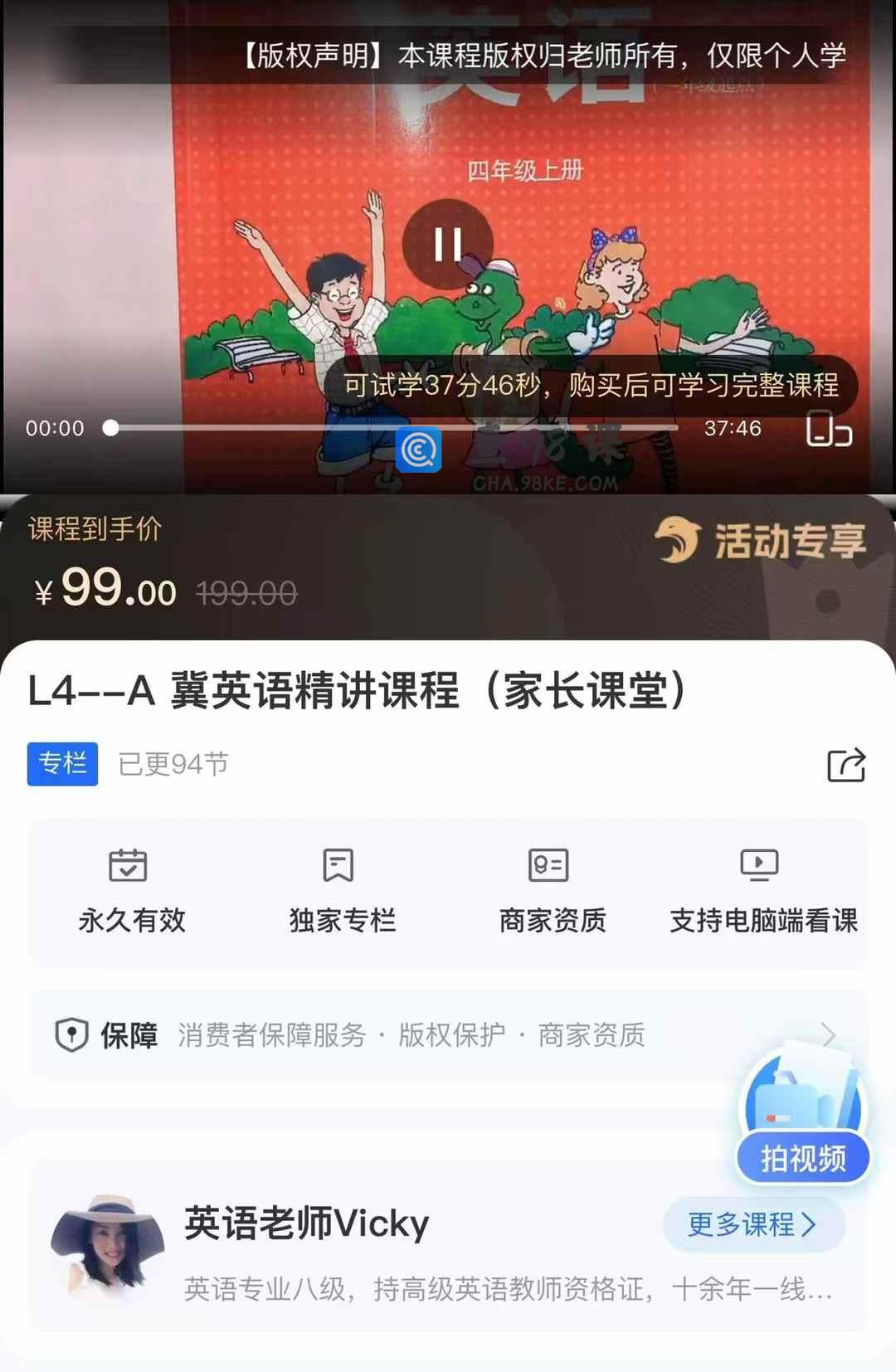The height and width of the screenshot is (1372, 896).
Task: Pause the course video
Action: tap(448, 245)
